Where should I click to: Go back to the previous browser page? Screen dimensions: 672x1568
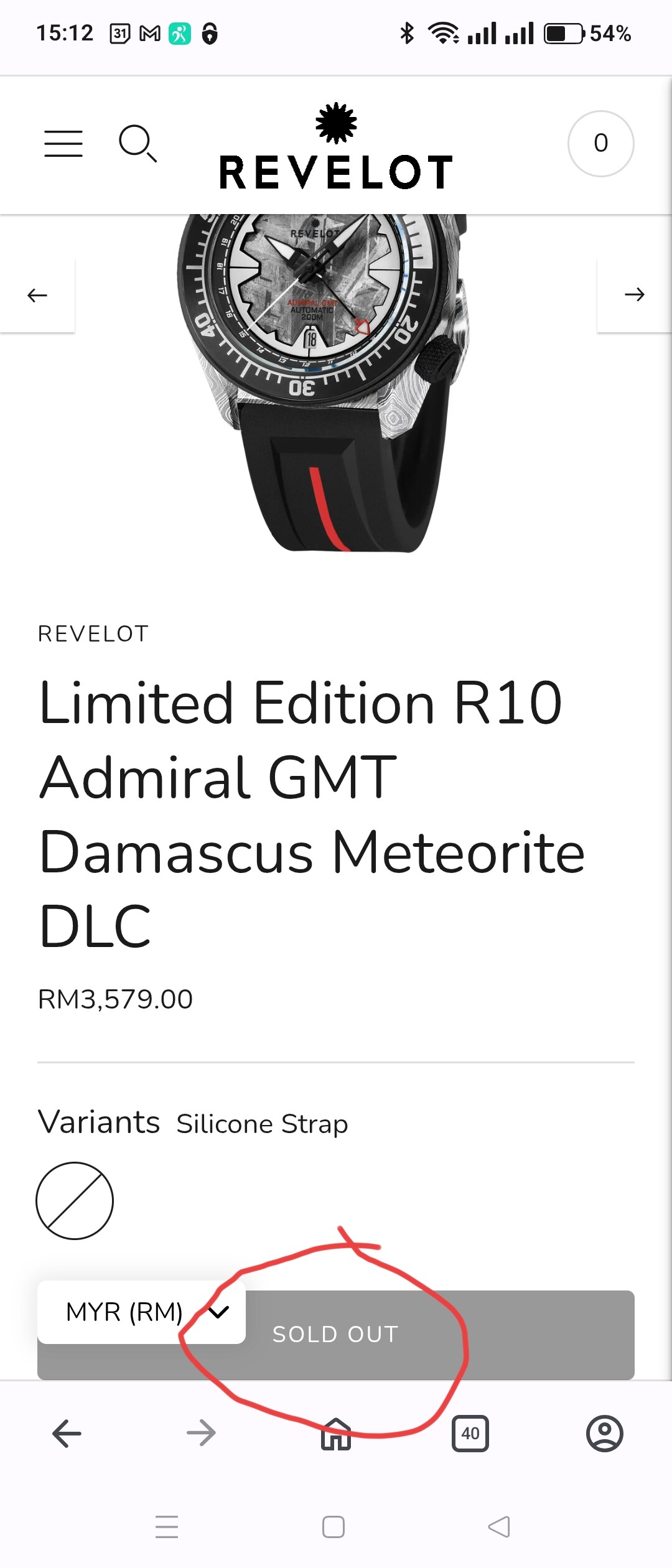(67, 1433)
